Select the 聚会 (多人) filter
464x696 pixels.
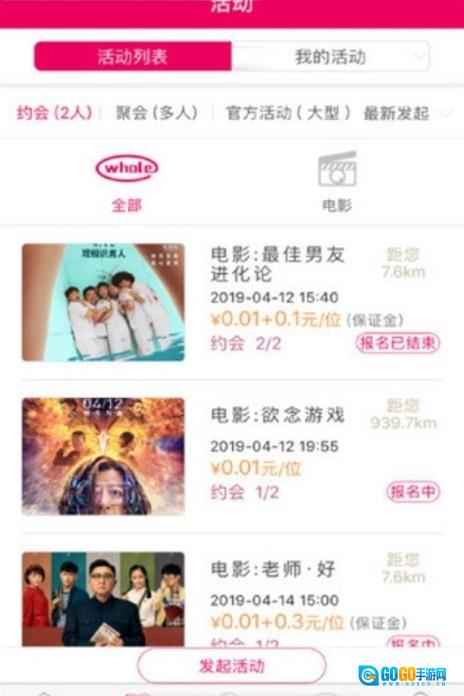pos(156,113)
